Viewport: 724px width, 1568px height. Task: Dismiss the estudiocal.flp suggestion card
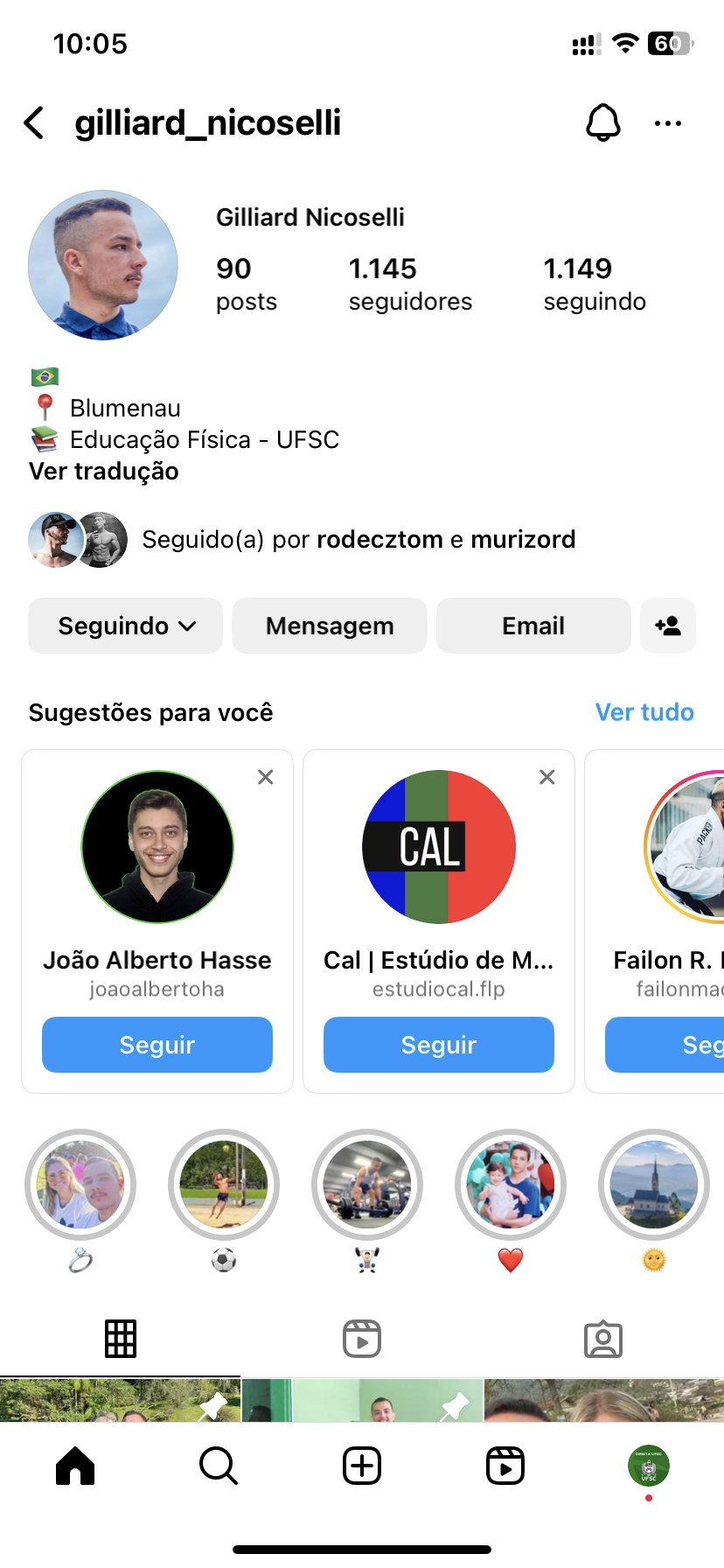(547, 777)
